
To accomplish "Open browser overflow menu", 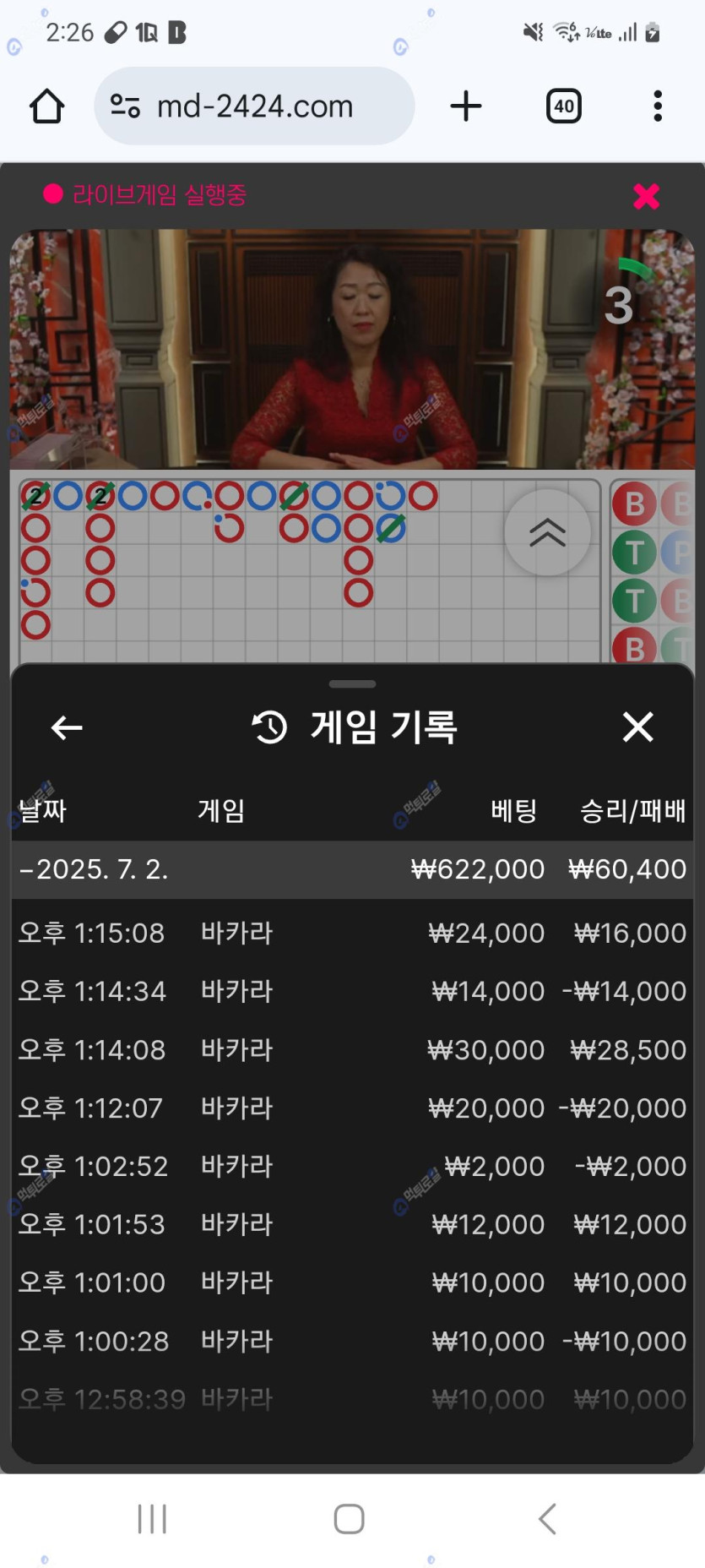I will (x=658, y=106).
